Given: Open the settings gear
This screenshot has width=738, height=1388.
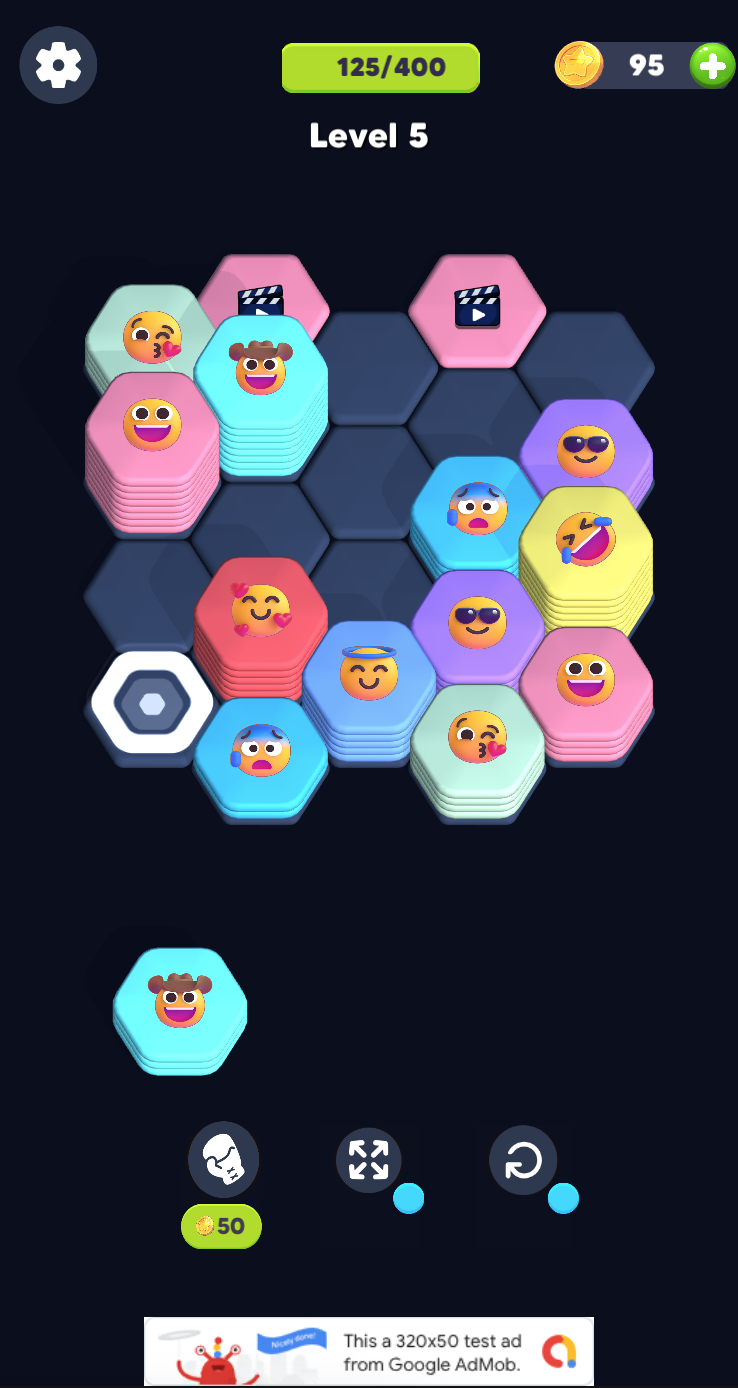Looking at the screenshot, I should tap(58, 65).
